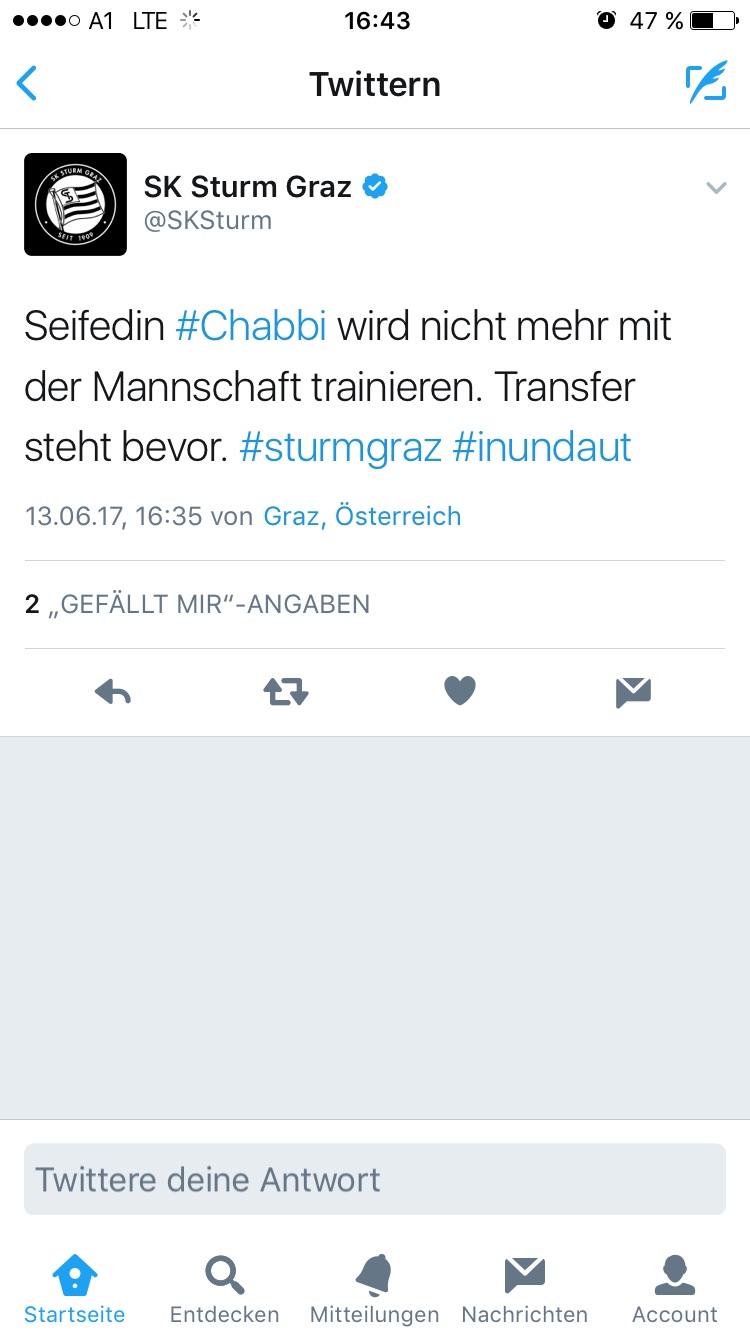The image size is (750, 1334).
Task: Switch to the Entdecken tab
Action: point(225,1289)
